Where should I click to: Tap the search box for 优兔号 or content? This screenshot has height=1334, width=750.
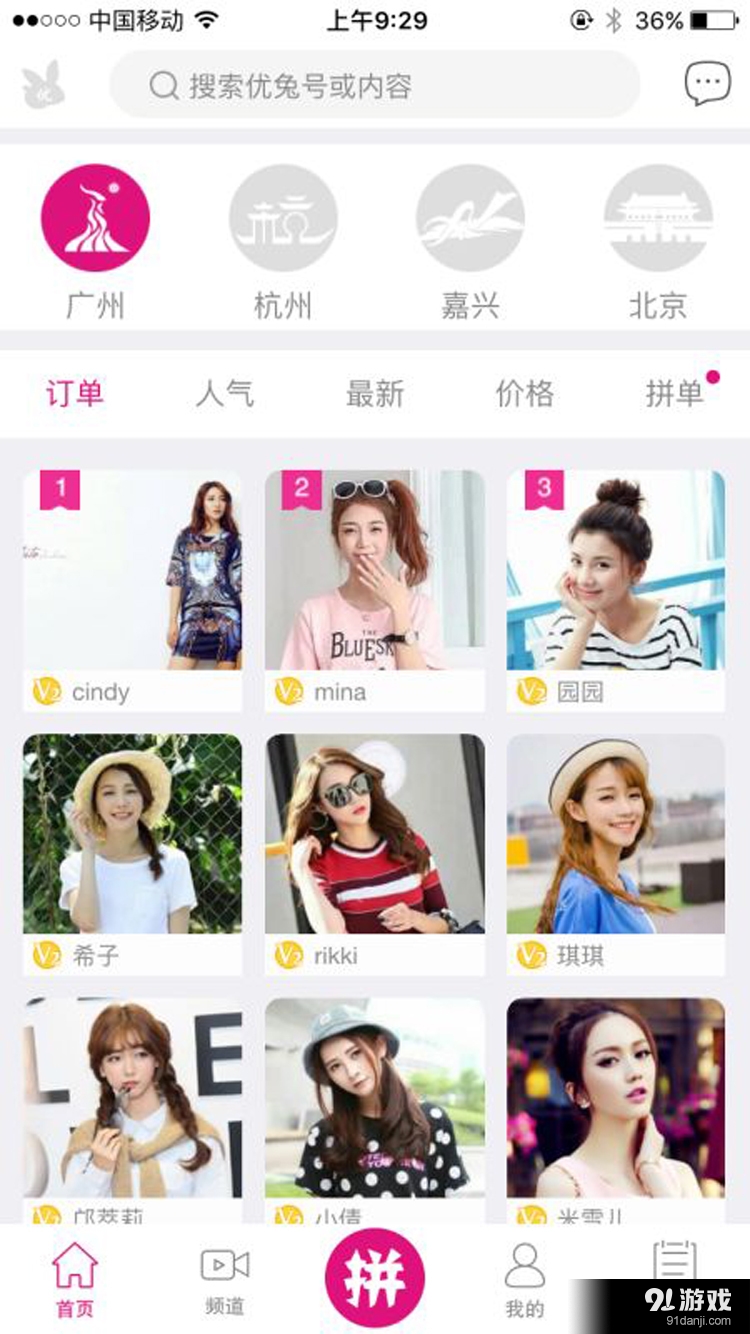tap(375, 86)
